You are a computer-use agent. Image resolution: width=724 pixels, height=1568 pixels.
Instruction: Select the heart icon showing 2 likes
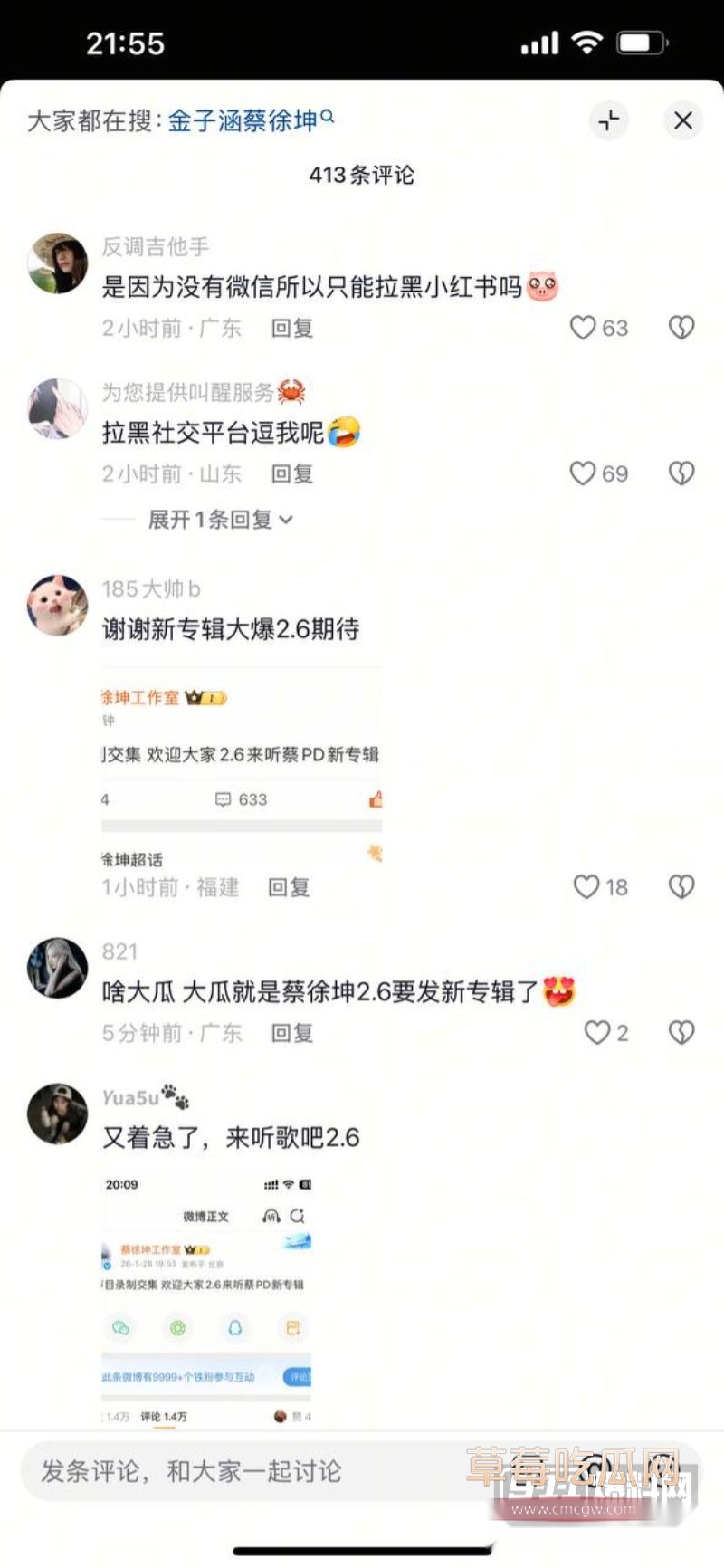pos(596,1032)
